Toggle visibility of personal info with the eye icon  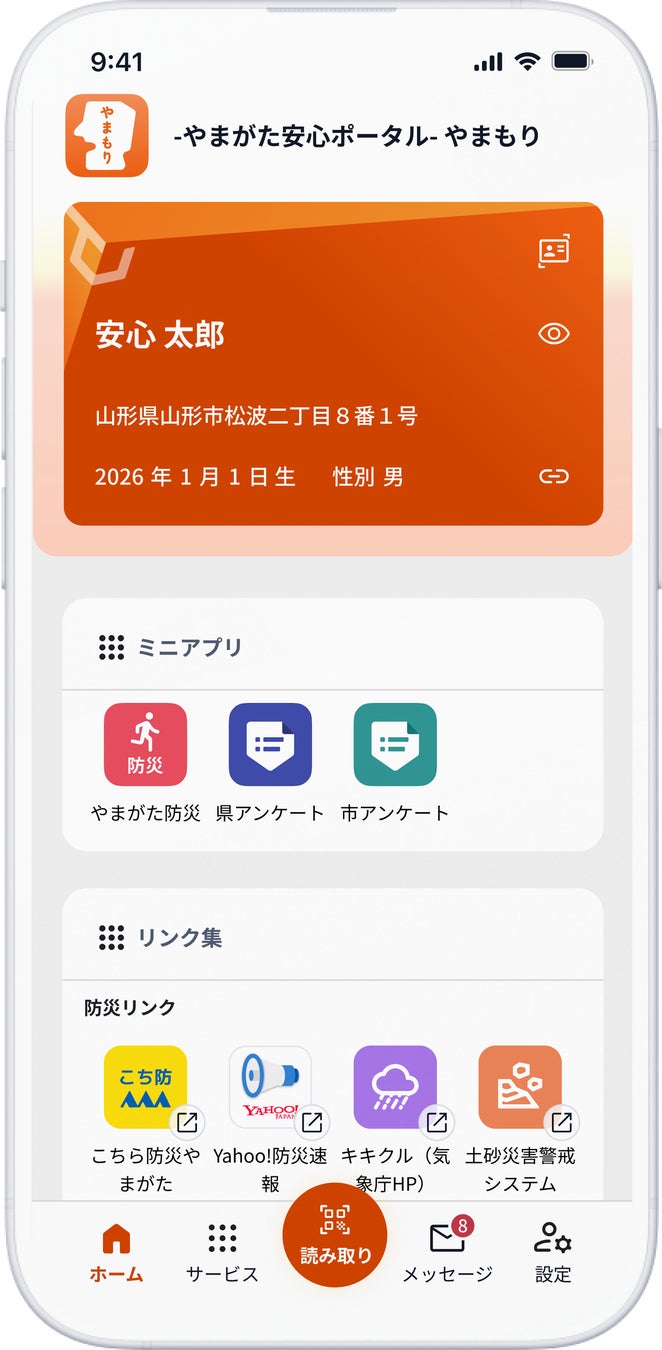(553, 334)
